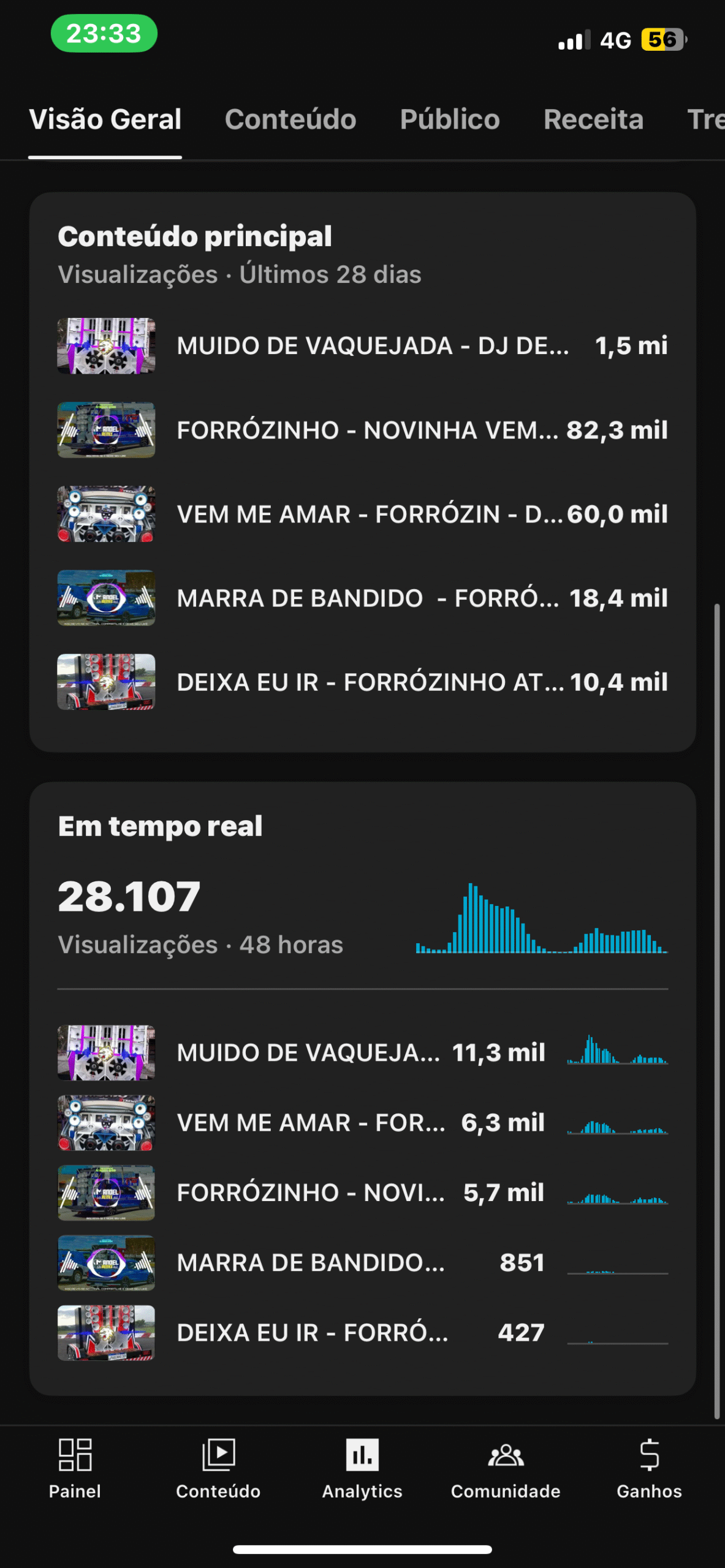Switch to the Conteúdo top tab
The width and height of the screenshot is (725, 1568).
(x=290, y=119)
